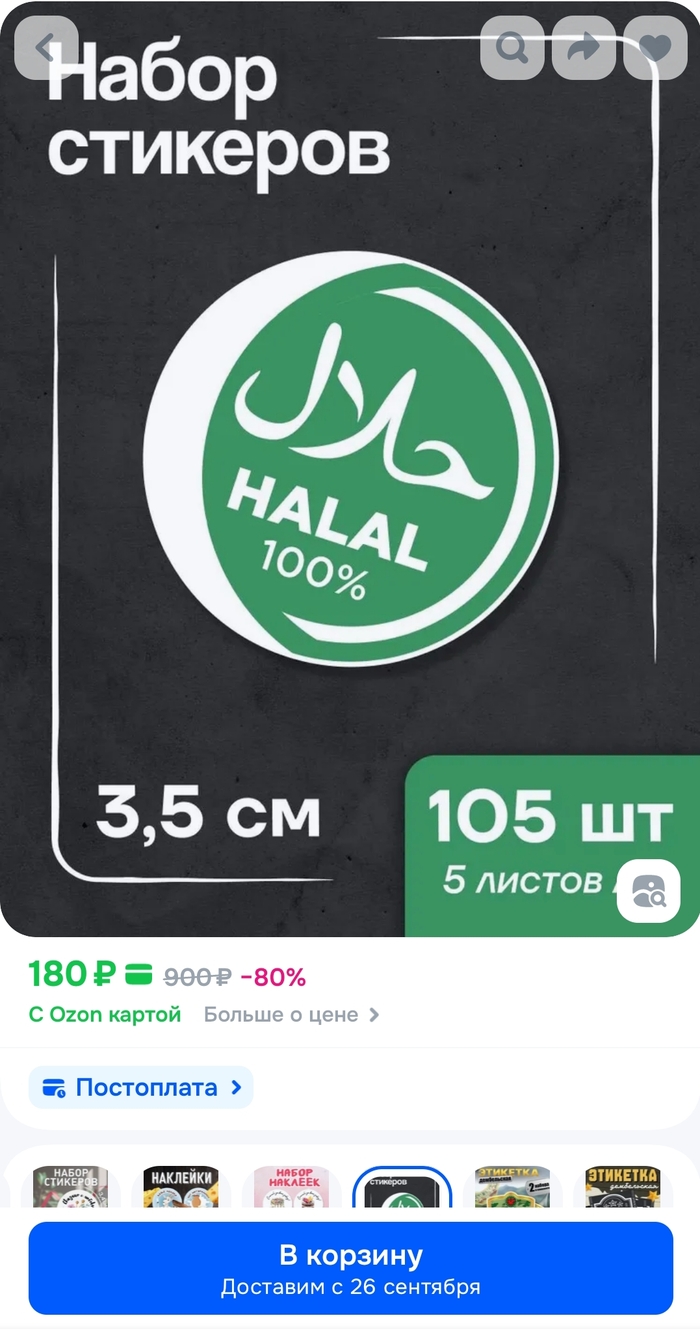Go back using the top-left arrow
The width and height of the screenshot is (700, 1331).
46,48
